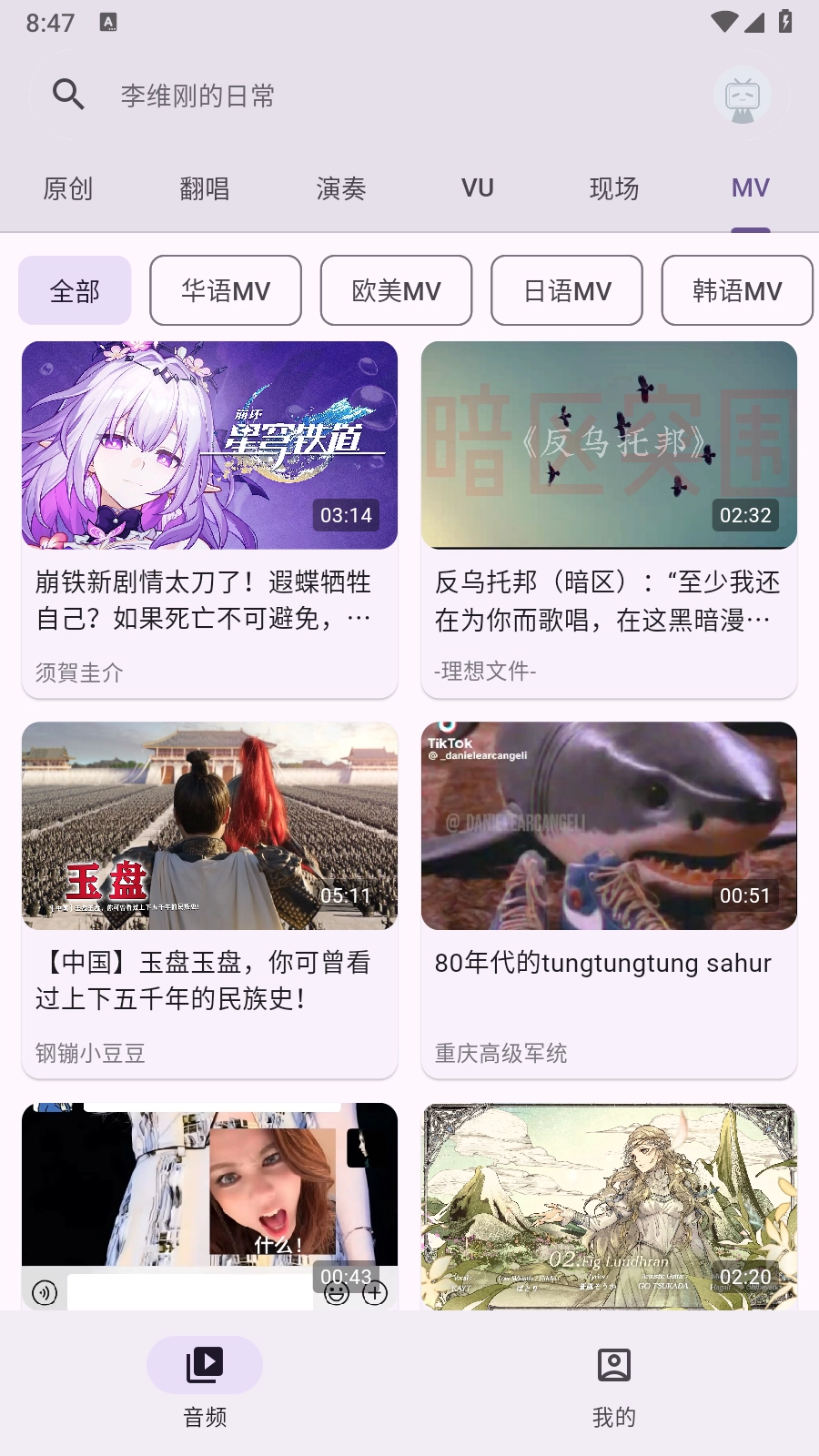
Task: Open the 我的 profile icon
Action: coord(613,1364)
